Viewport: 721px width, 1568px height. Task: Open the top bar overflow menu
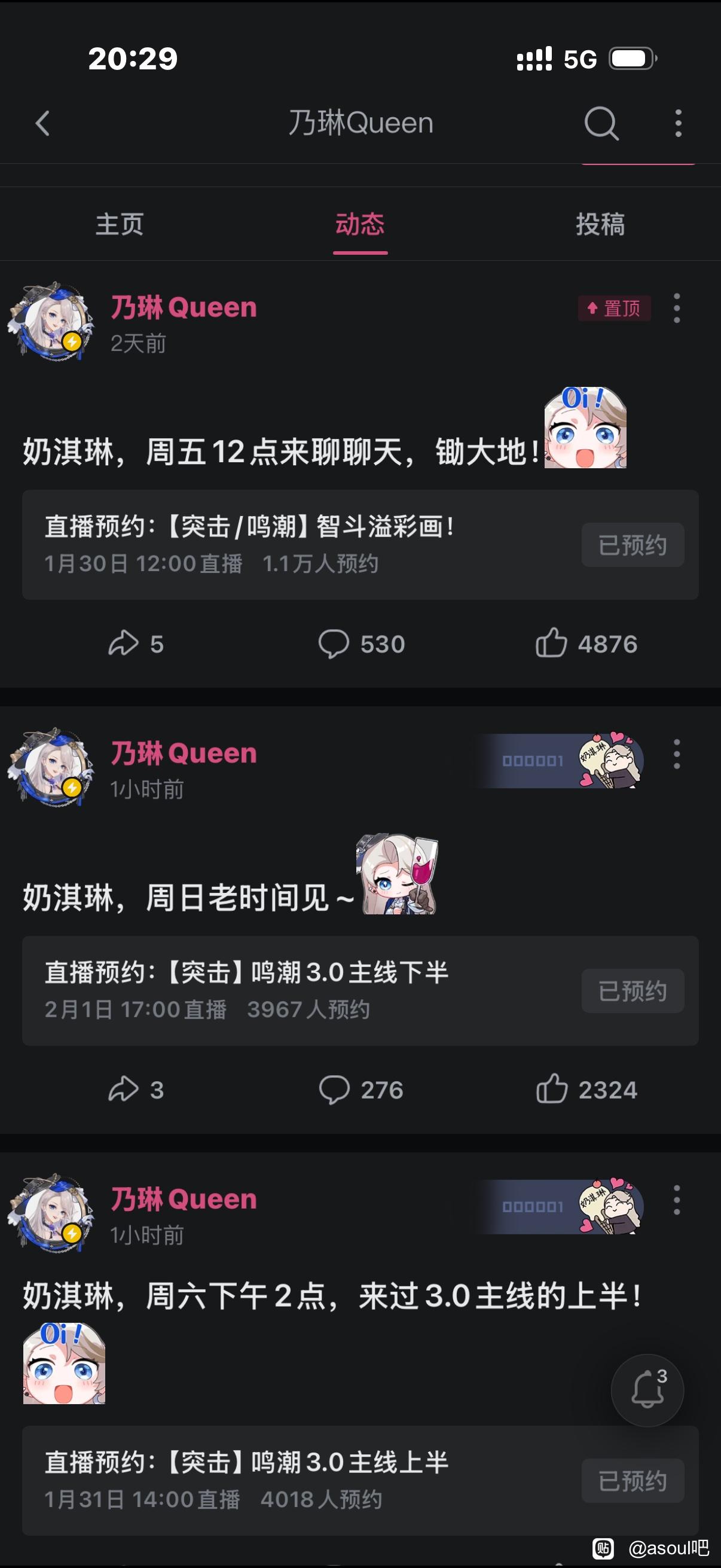pos(678,123)
